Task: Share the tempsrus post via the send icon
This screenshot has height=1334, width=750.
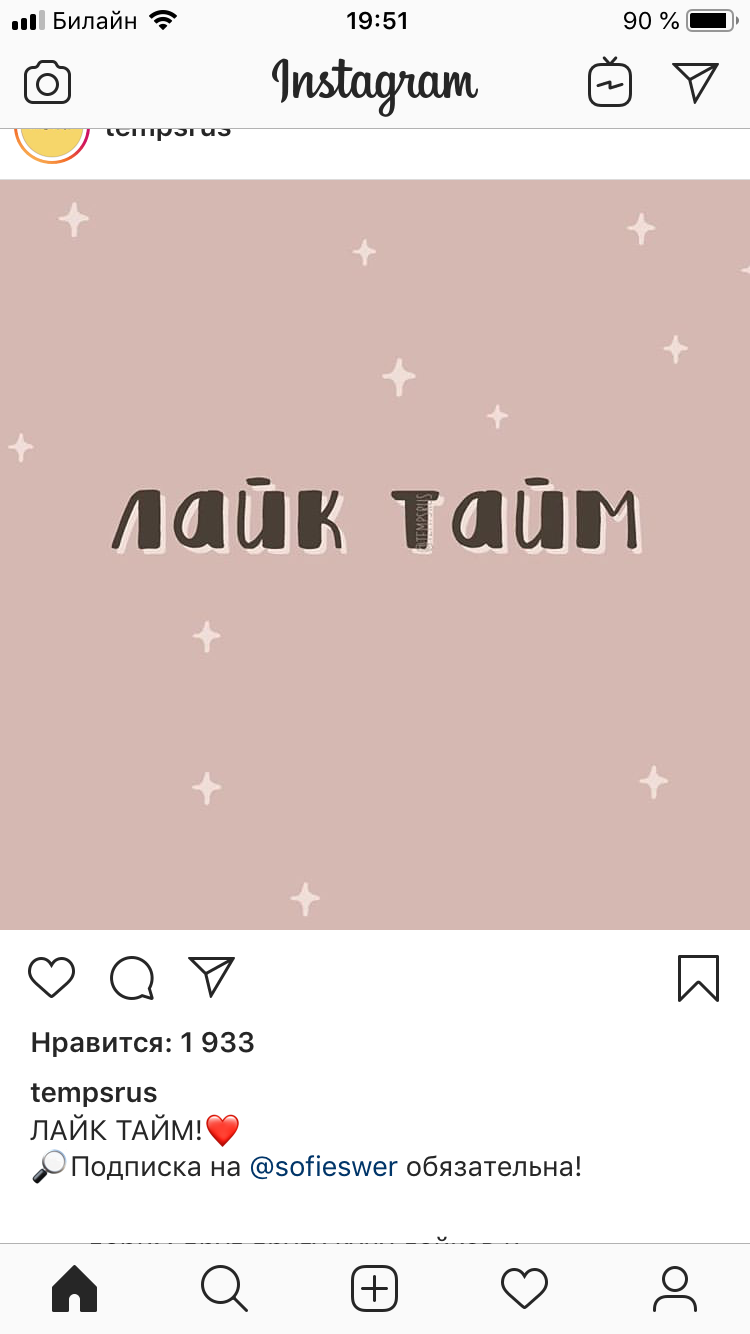Action: pos(211,977)
